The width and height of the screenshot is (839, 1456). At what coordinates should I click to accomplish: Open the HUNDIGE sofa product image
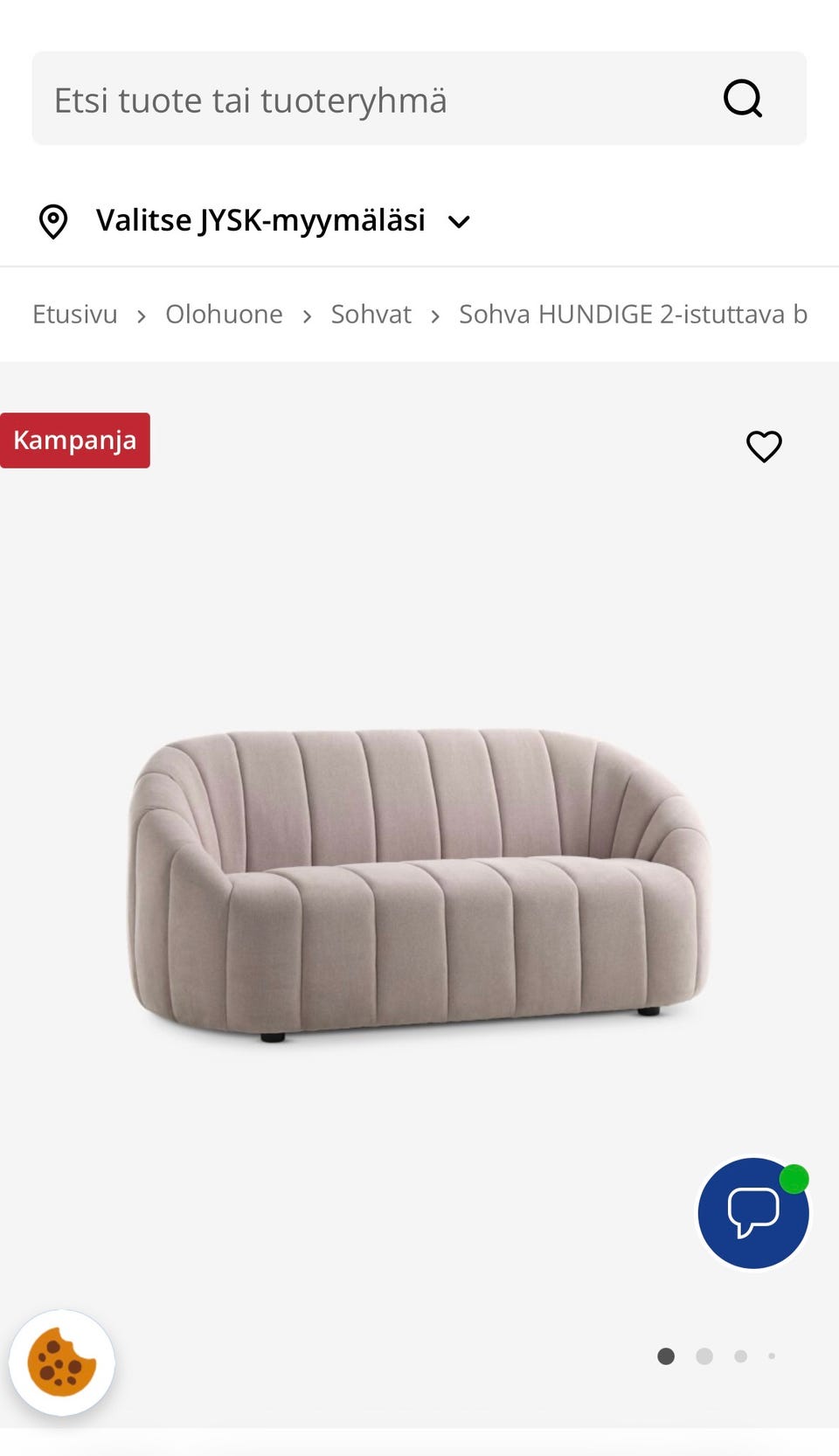(419, 884)
